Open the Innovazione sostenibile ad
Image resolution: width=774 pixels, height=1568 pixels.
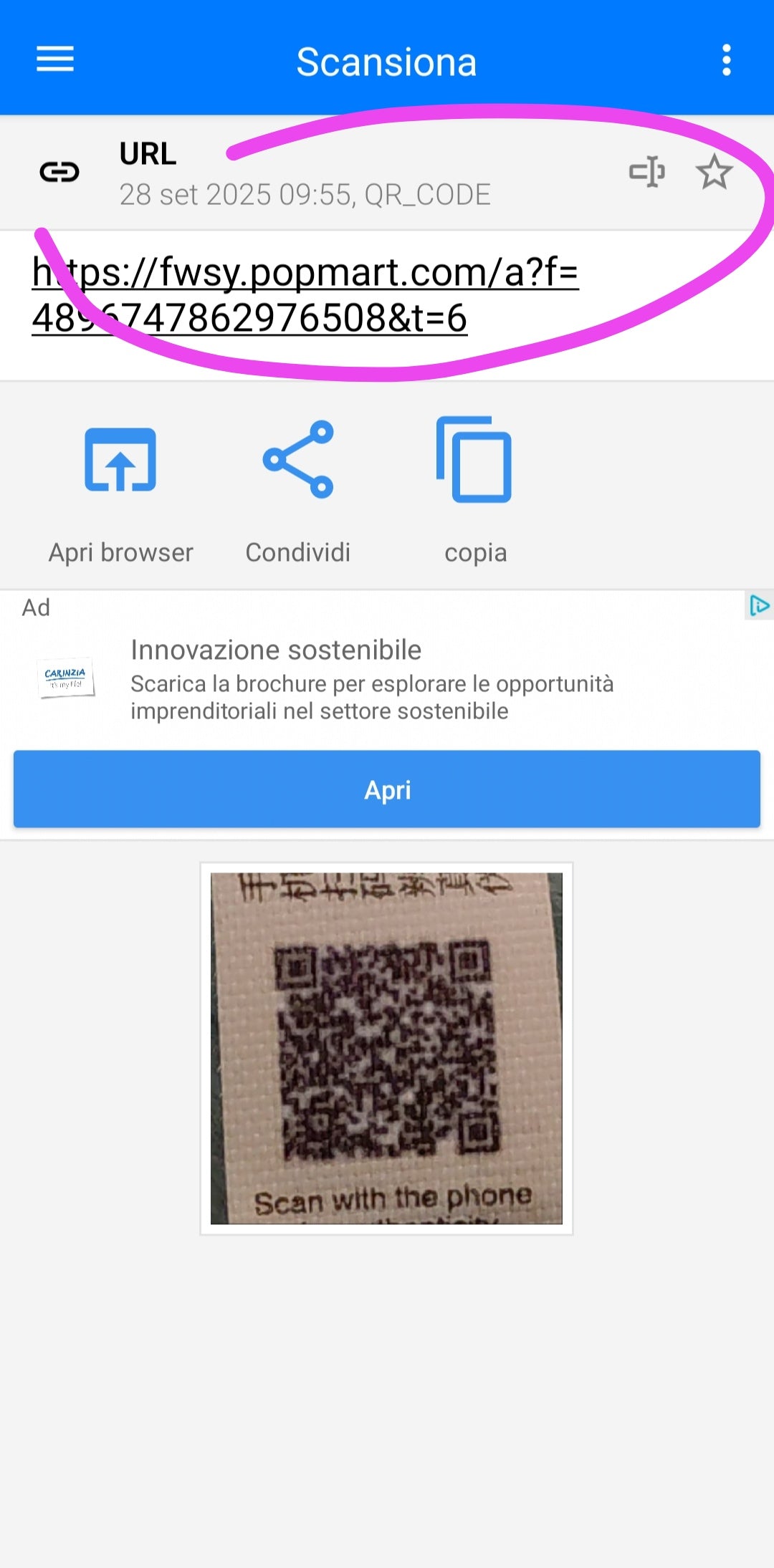(x=276, y=650)
